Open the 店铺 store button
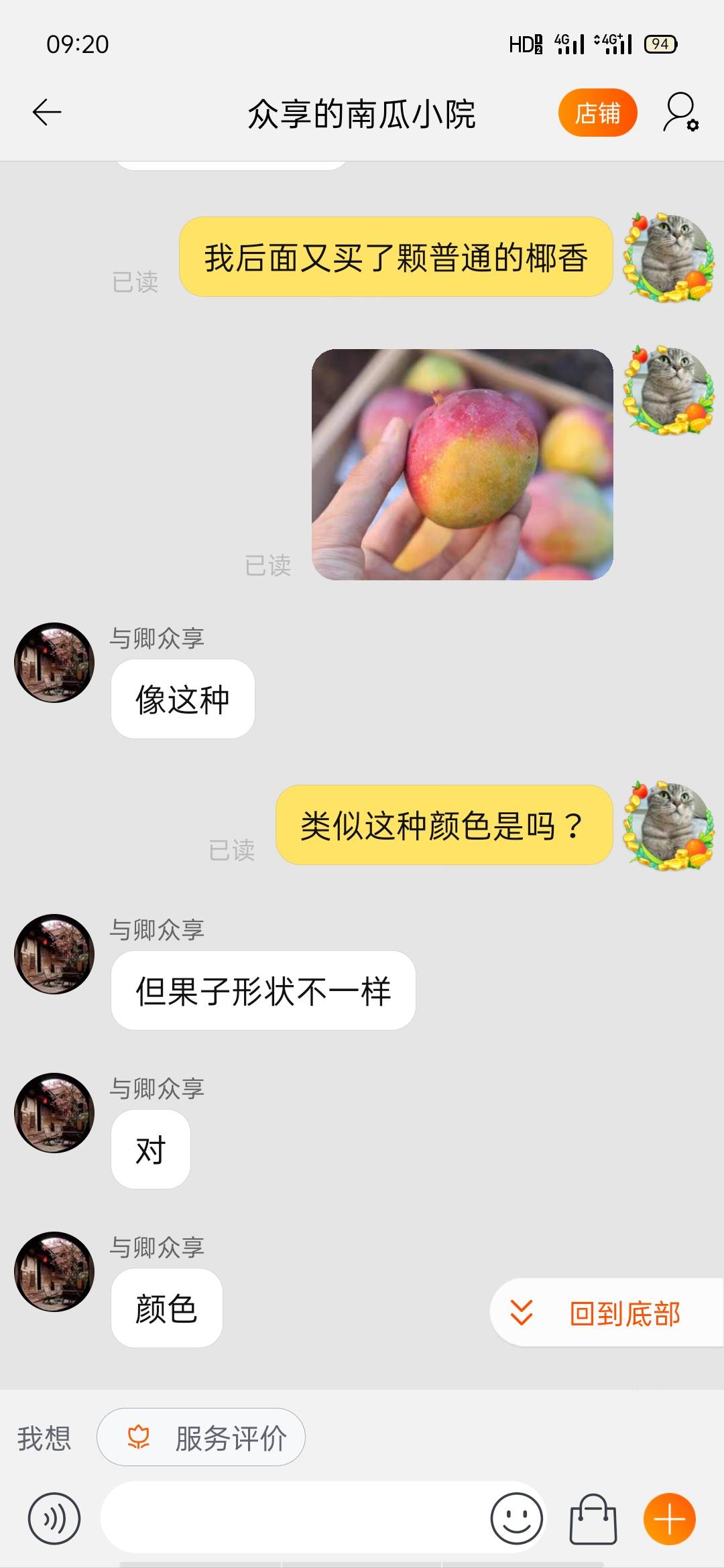This screenshot has width=724, height=1568. pyautogui.click(x=597, y=113)
